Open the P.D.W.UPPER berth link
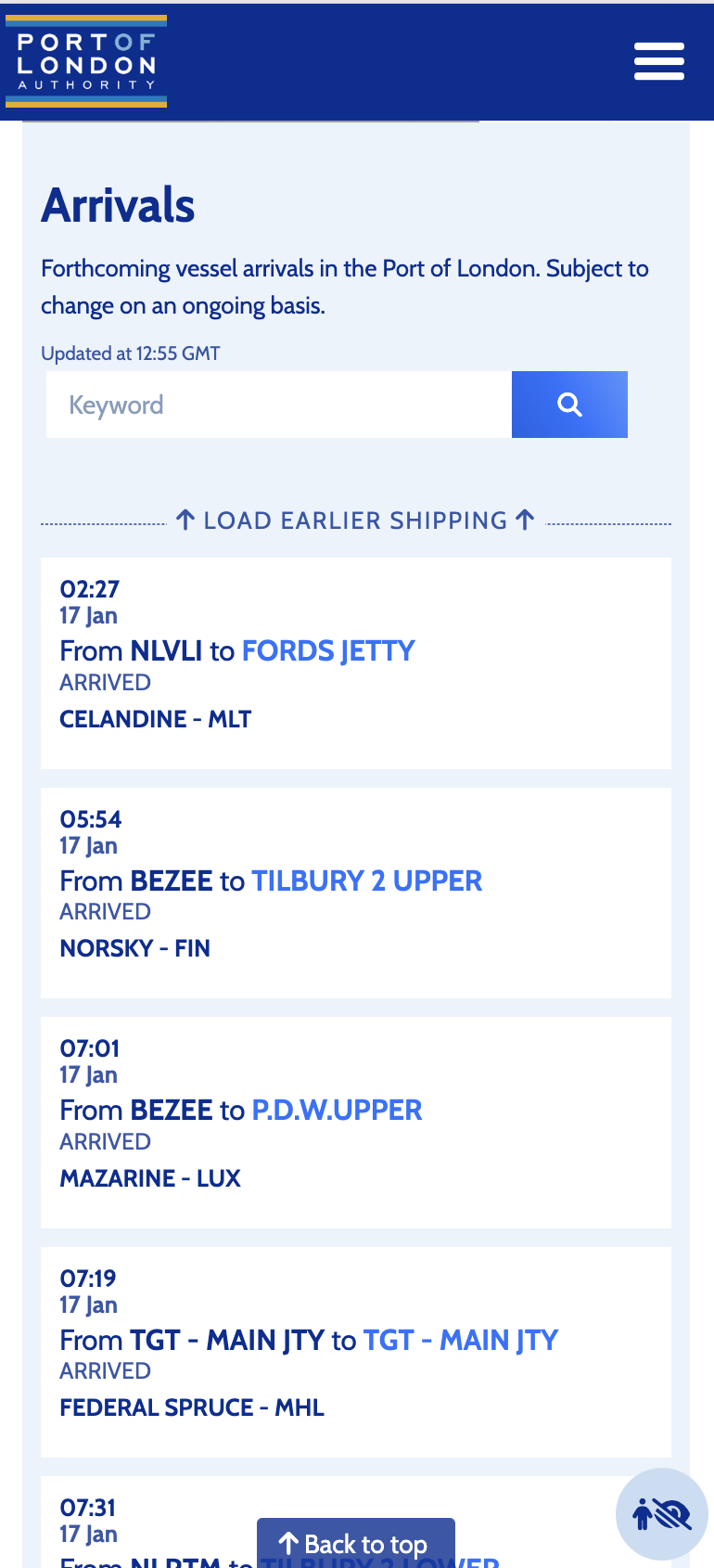This screenshot has width=714, height=1568. (338, 1110)
